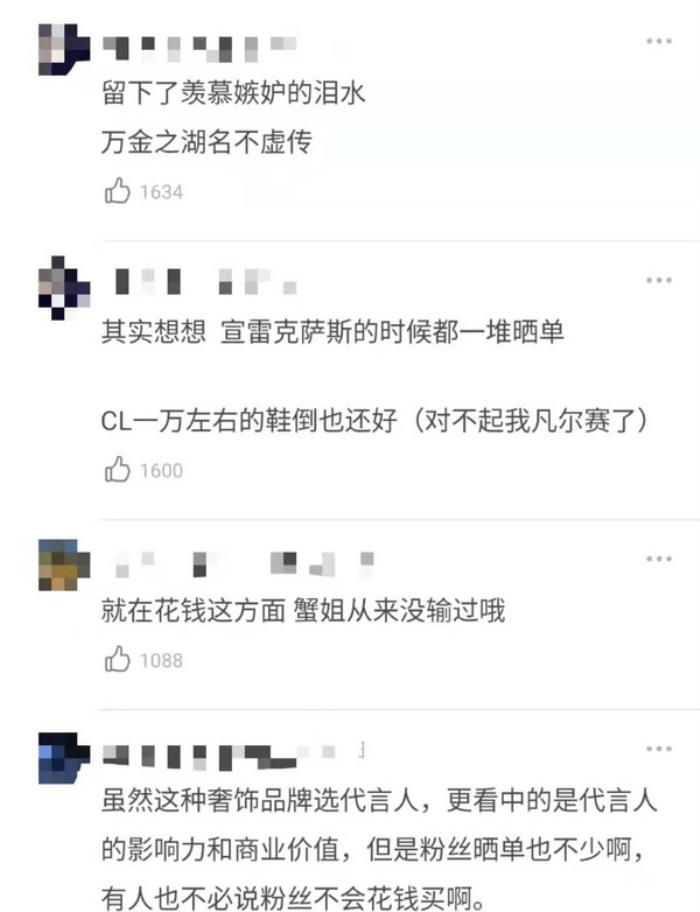Like the comment about CL一万左右的鞋
This screenshot has width=700, height=912.
(118, 470)
